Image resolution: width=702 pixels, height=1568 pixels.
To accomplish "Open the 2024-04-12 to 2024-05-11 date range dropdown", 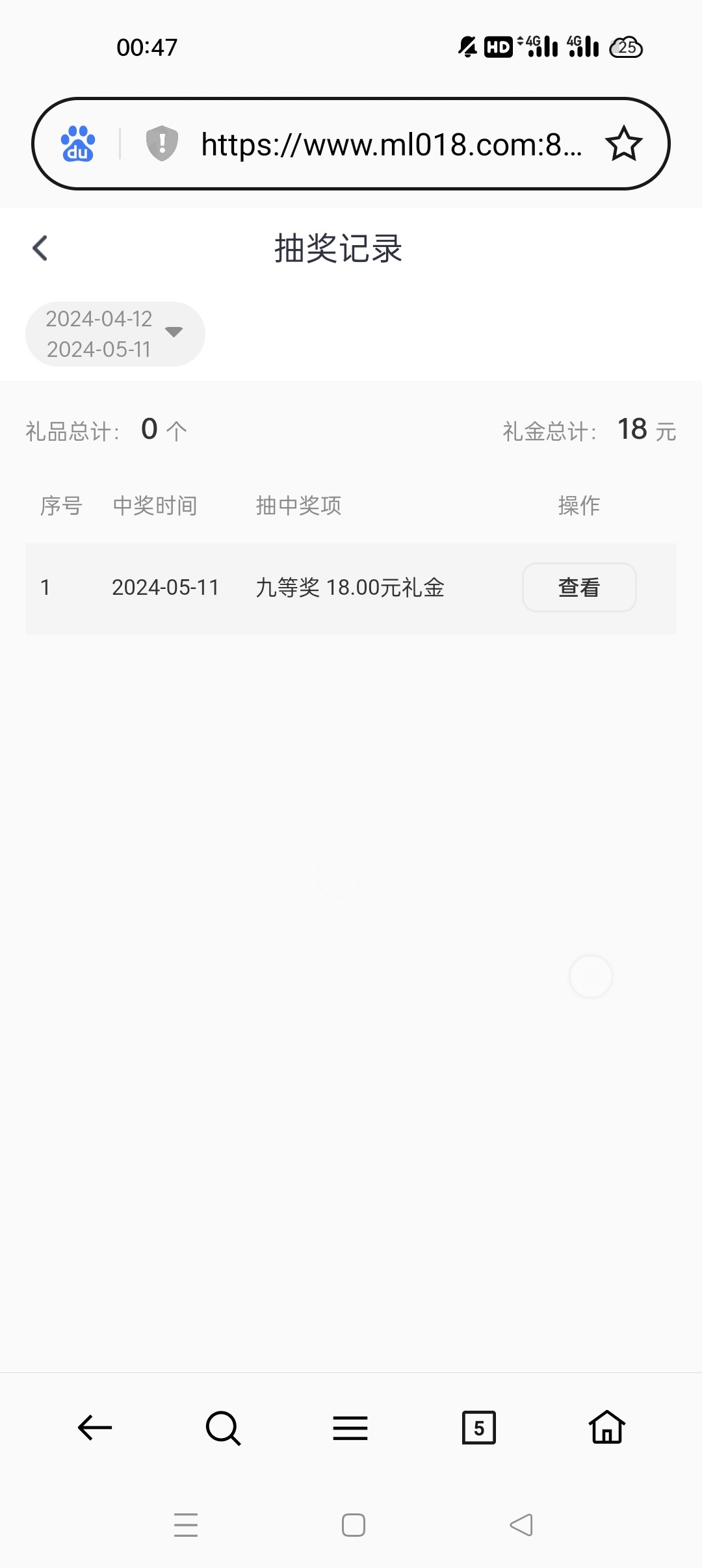I will 115,334.
